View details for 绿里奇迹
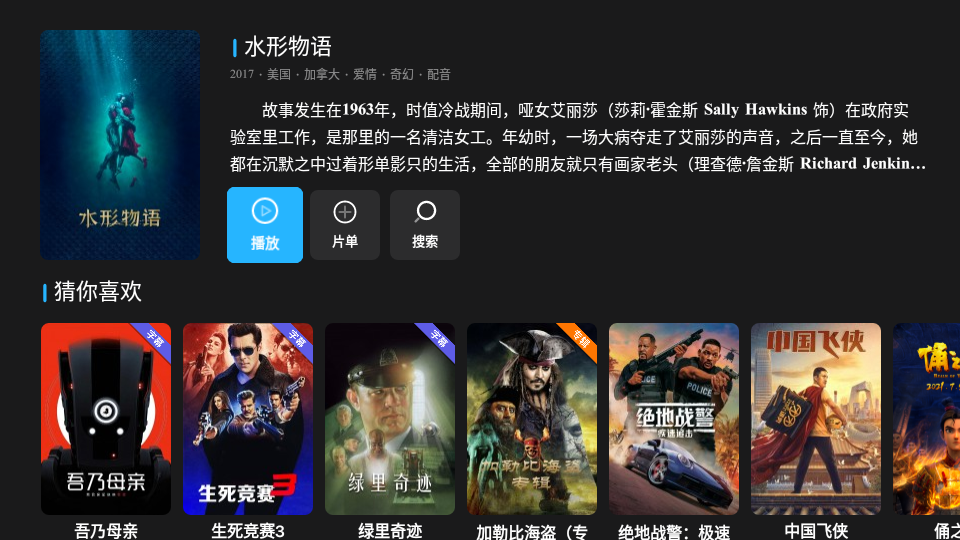This screenshot has width=960, height=540. tap(390, 419)
